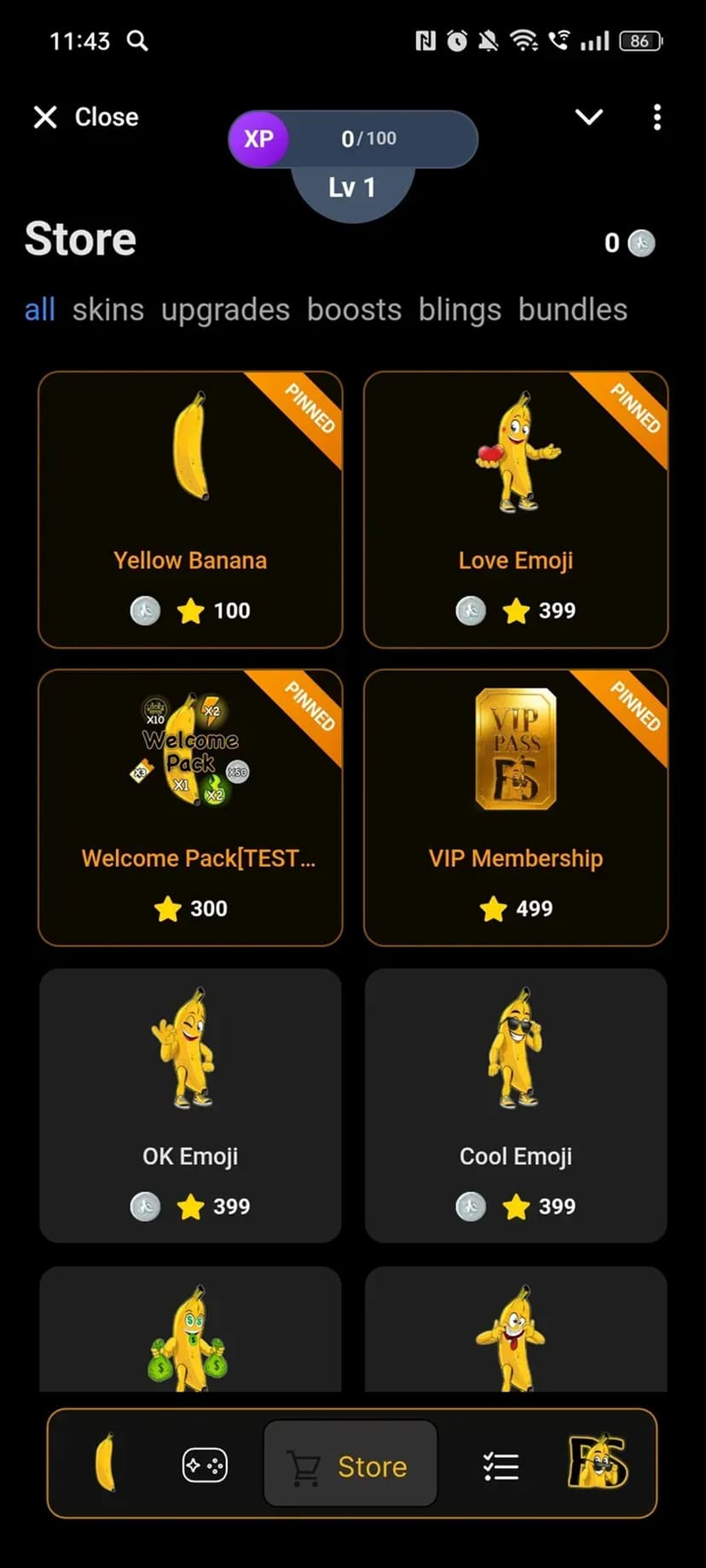Go to the banana home tab

[105, 1464]
